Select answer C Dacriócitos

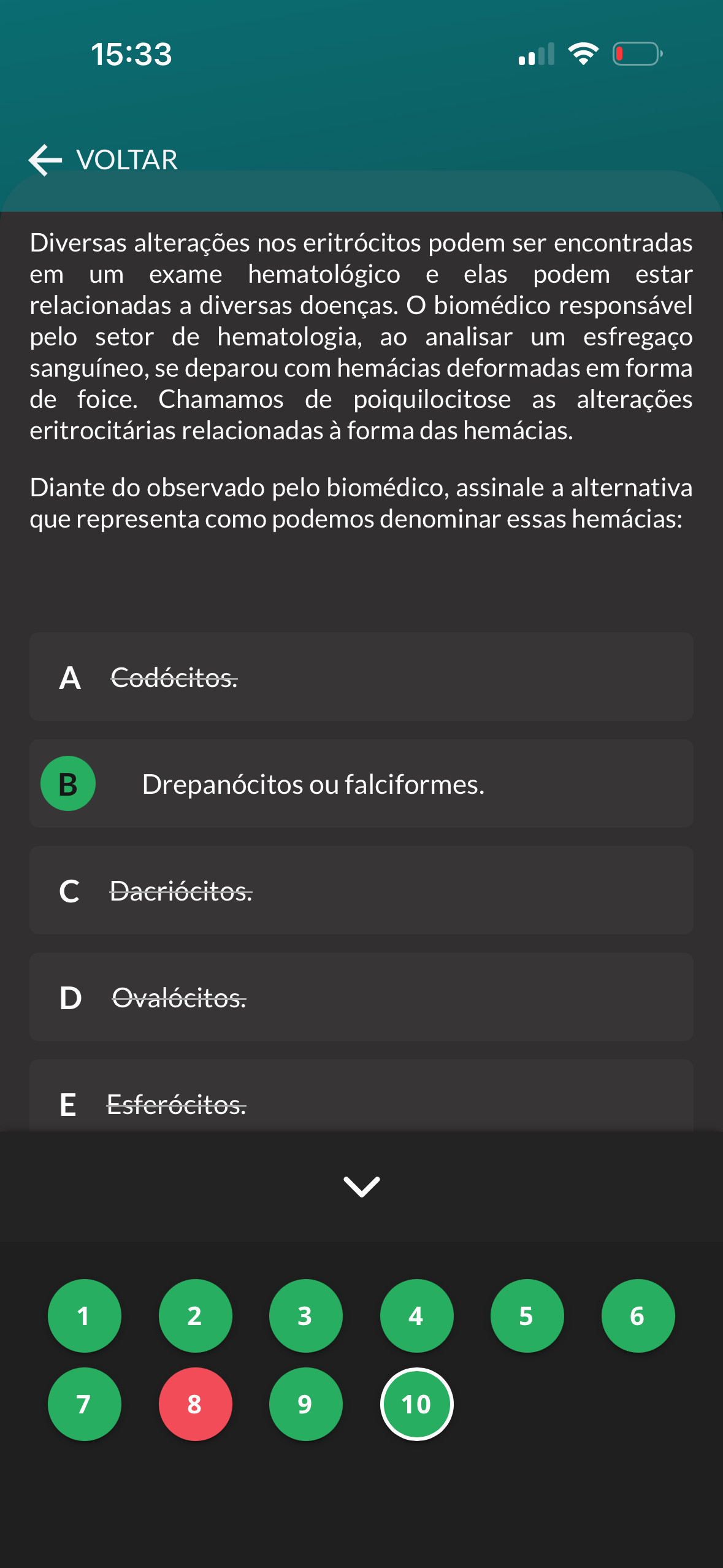(x=361, y=890)
